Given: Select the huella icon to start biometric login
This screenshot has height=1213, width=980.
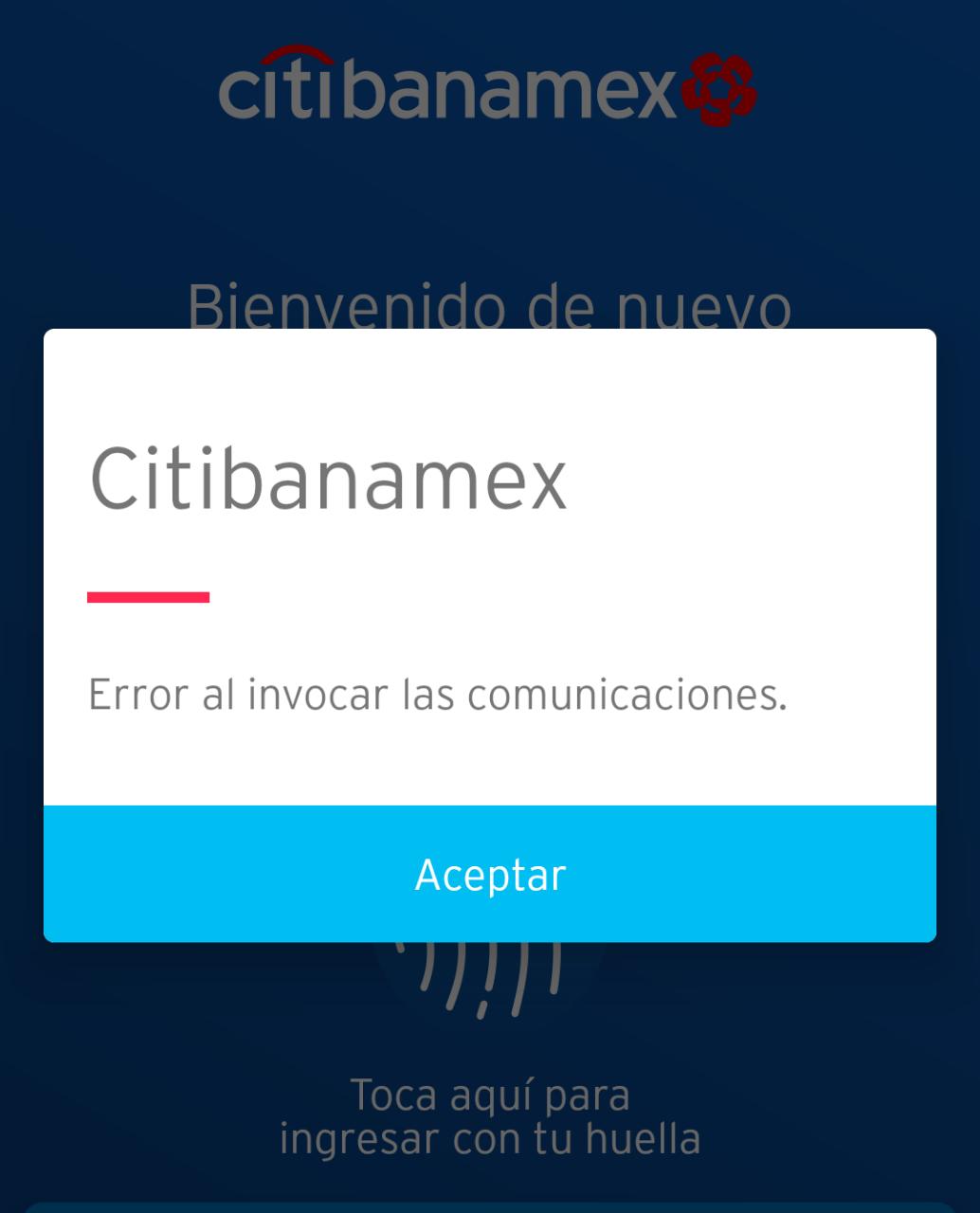Looking at the screenshot, I should click(x=485, y=976).
